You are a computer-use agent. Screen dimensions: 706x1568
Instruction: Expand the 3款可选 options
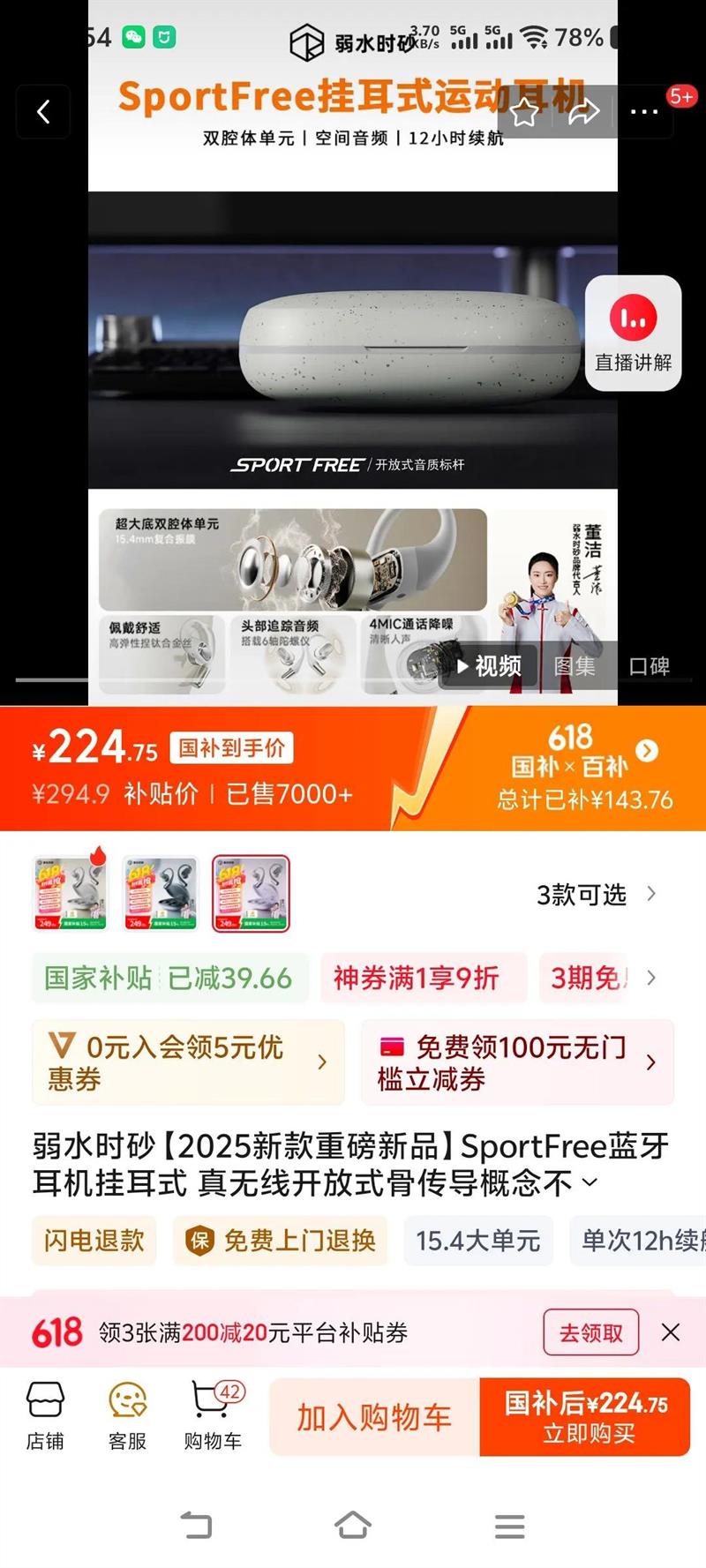tap(596, 895)
